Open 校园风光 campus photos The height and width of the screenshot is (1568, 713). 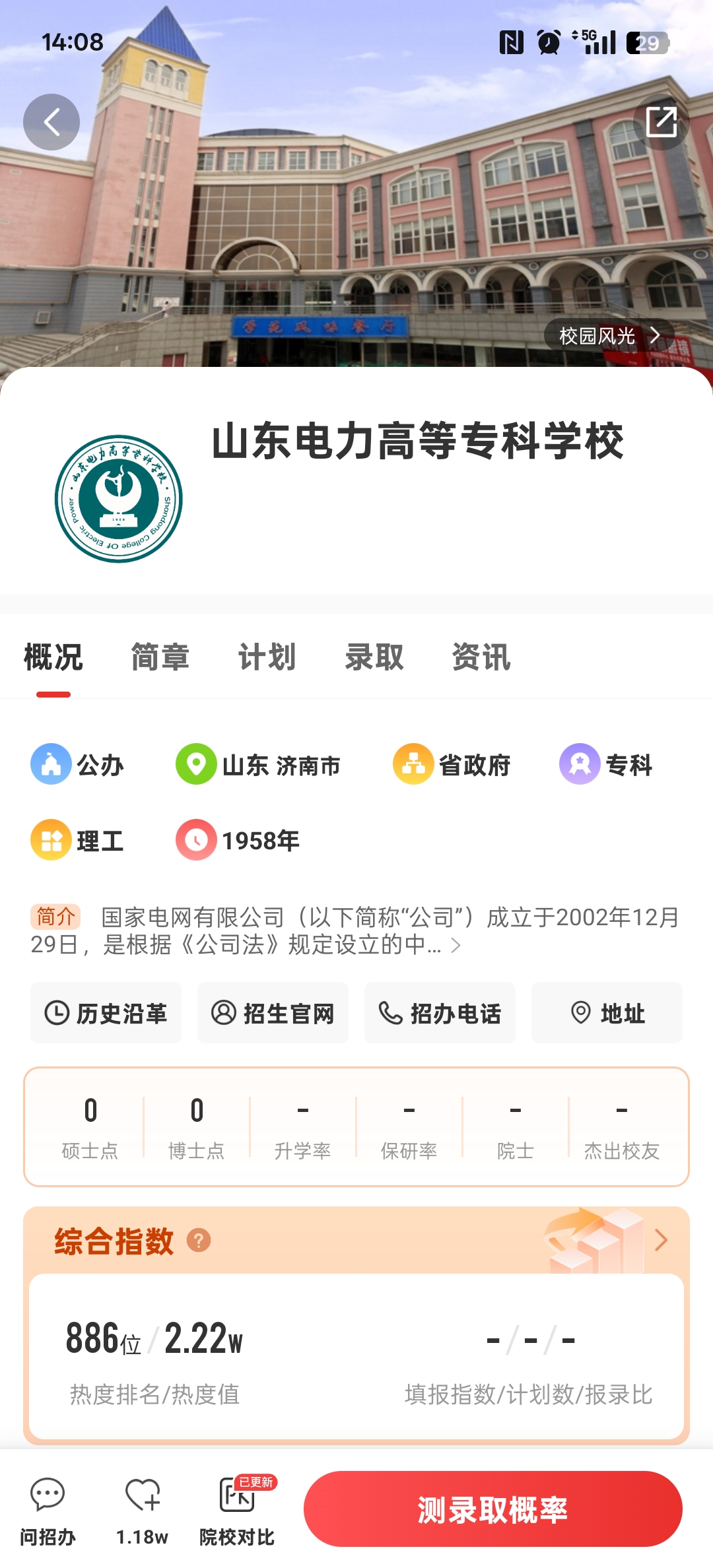coord(609,336)
